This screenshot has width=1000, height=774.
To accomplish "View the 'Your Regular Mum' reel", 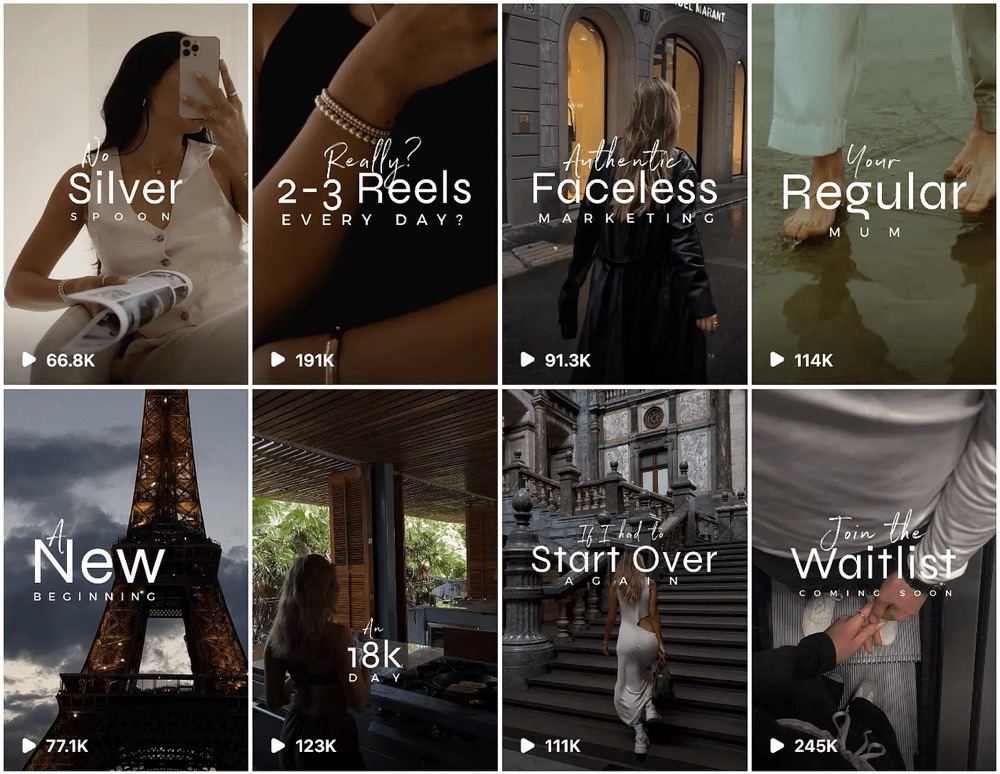I will pos(873,194).
